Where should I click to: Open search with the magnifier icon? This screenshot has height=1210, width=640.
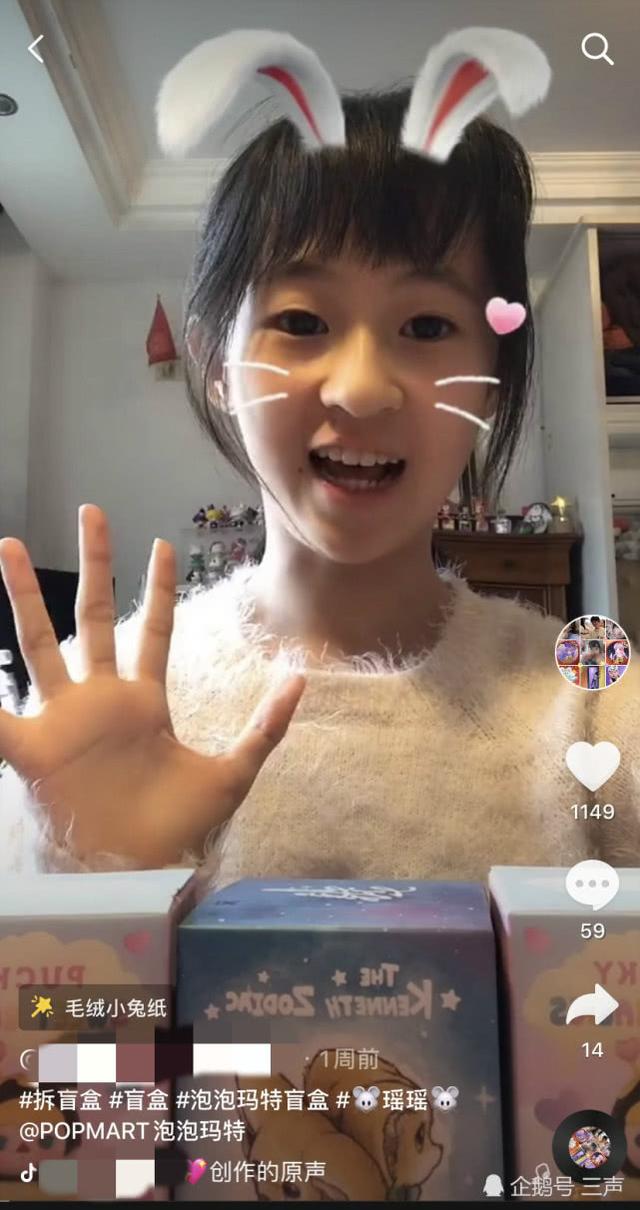point(597,48)
